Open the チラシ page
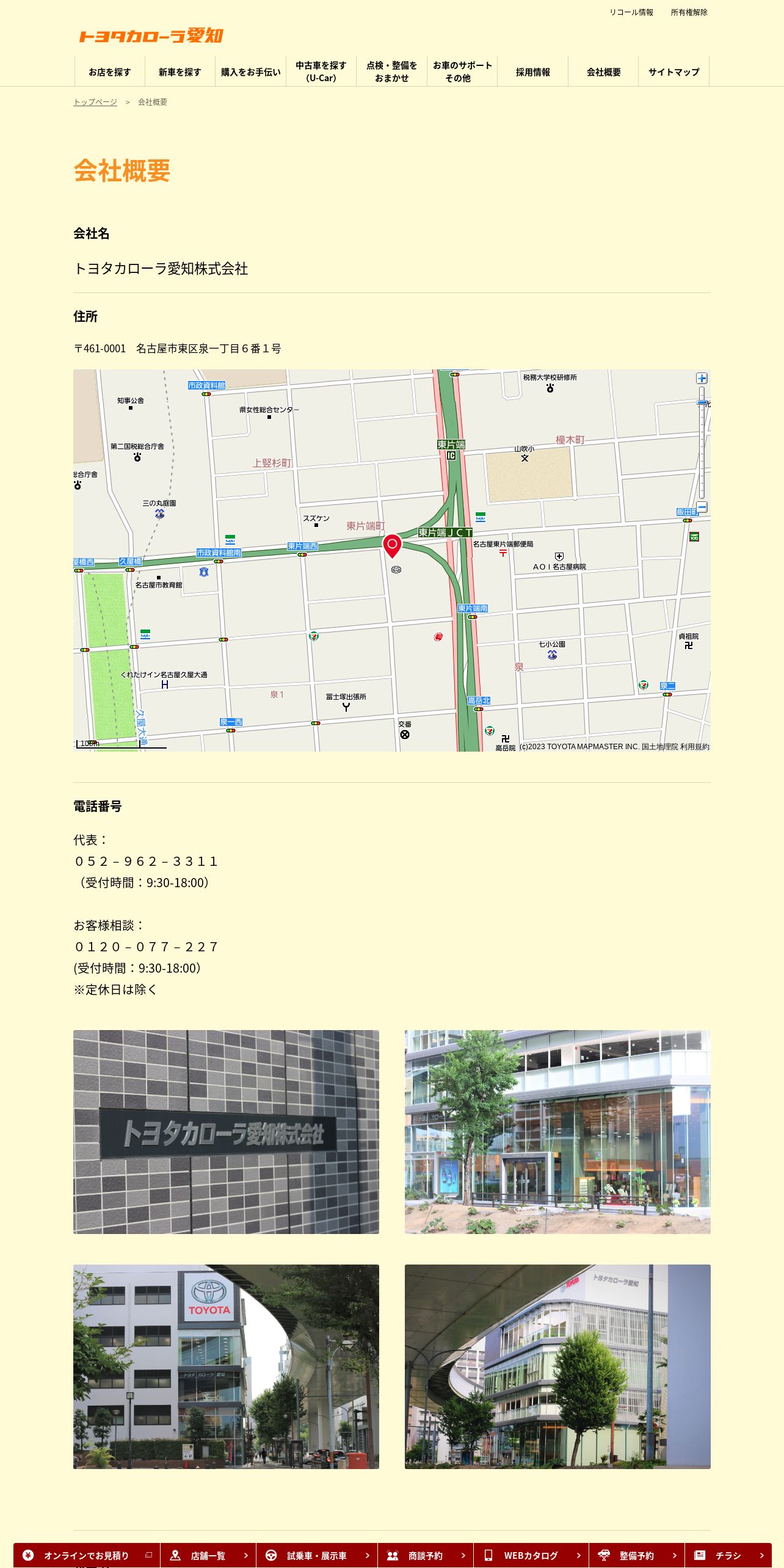This screenshot has width=784, height=1568. click(728, 1555)
